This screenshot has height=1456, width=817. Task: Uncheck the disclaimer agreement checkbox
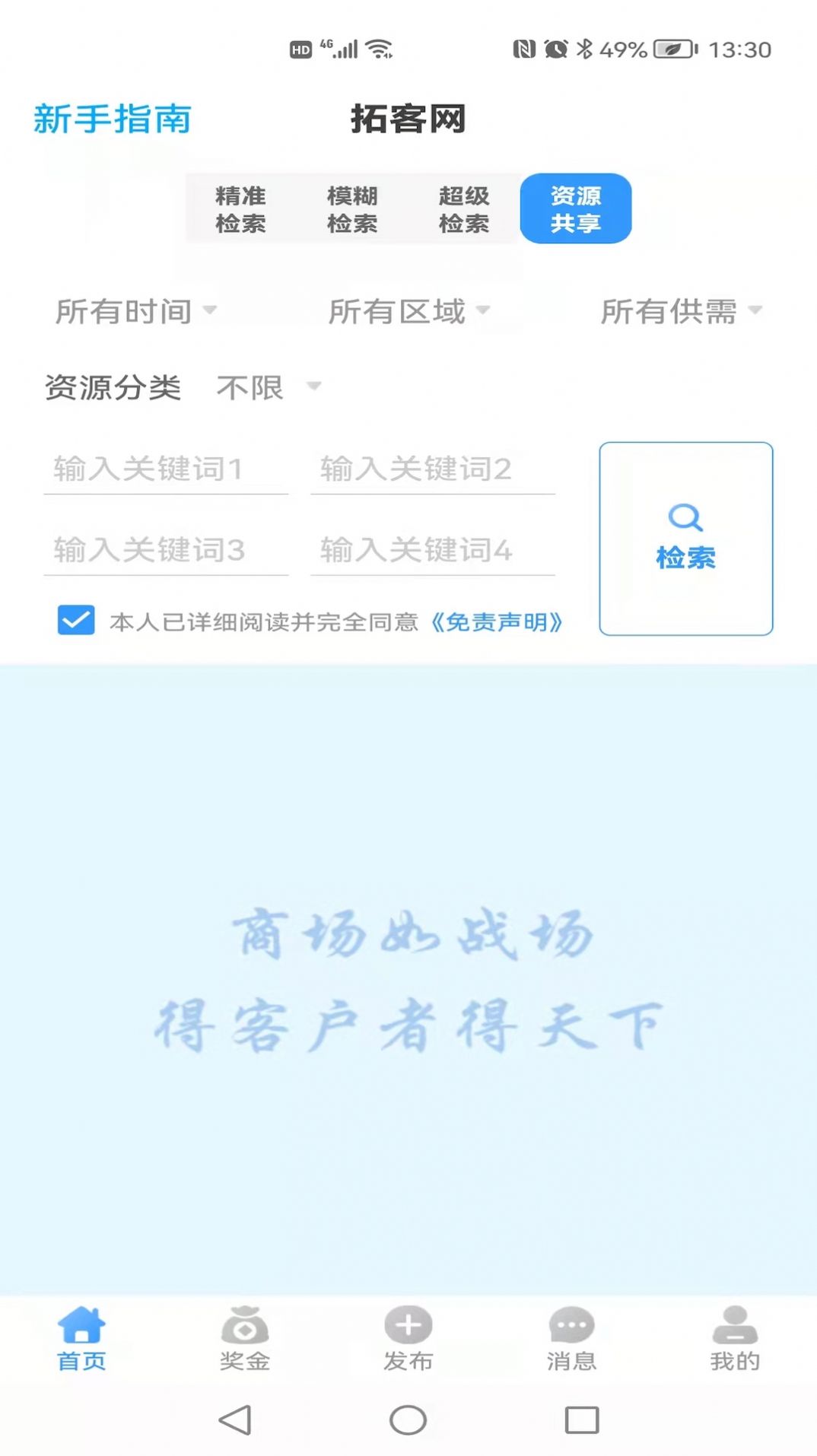coord(76,620)
